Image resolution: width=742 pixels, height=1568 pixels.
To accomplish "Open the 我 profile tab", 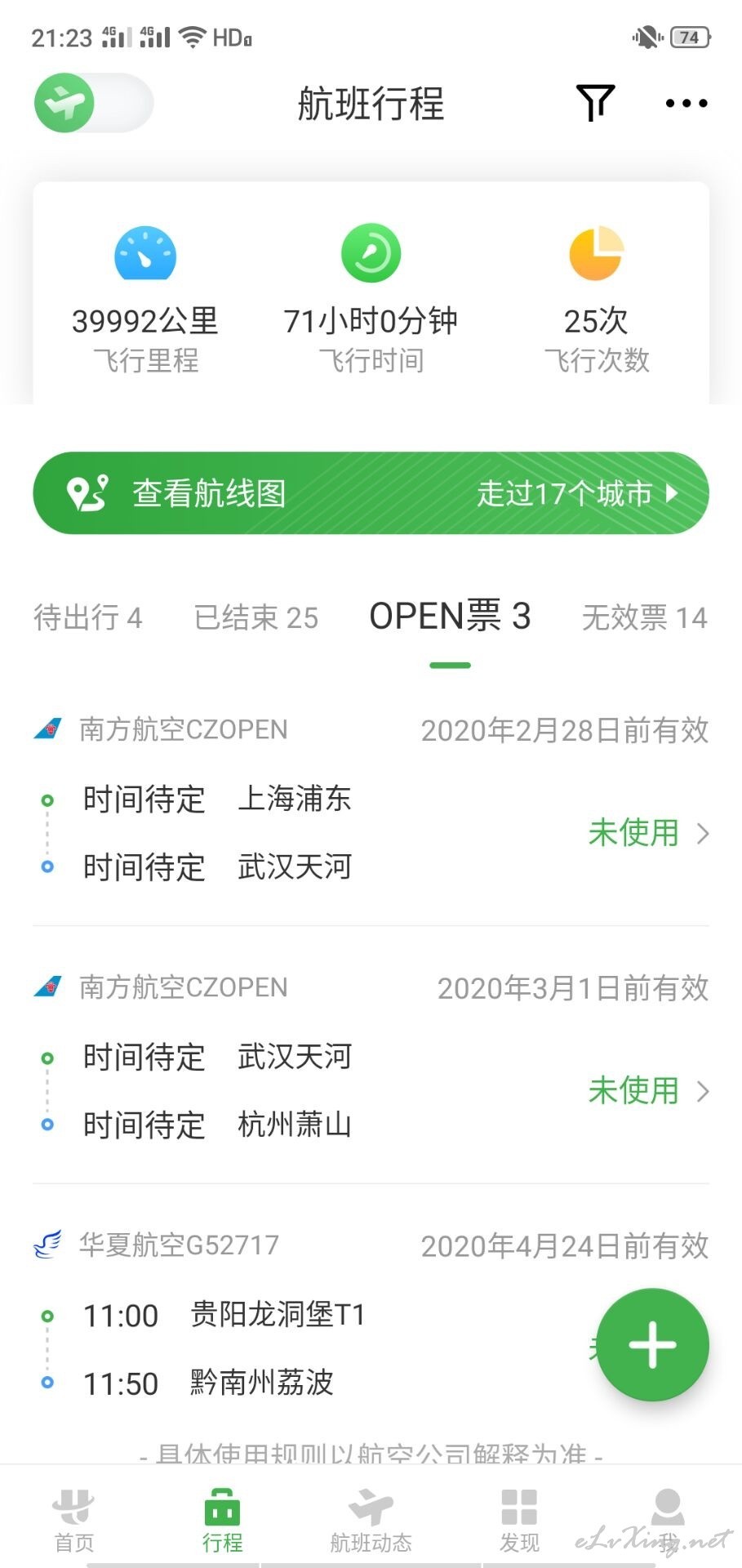I will coord(668,1521).
